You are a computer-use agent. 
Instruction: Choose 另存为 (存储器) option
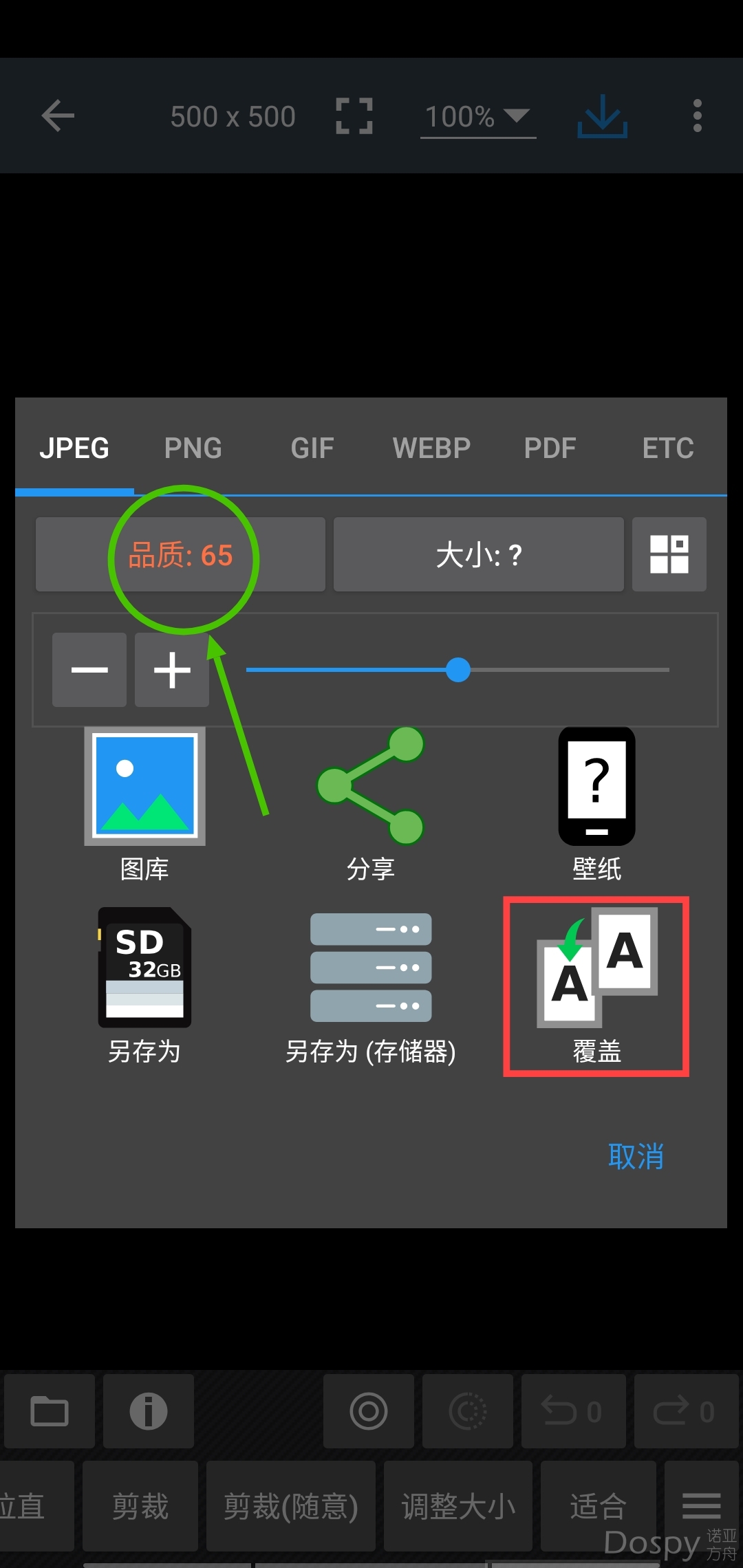click(371, 985)
